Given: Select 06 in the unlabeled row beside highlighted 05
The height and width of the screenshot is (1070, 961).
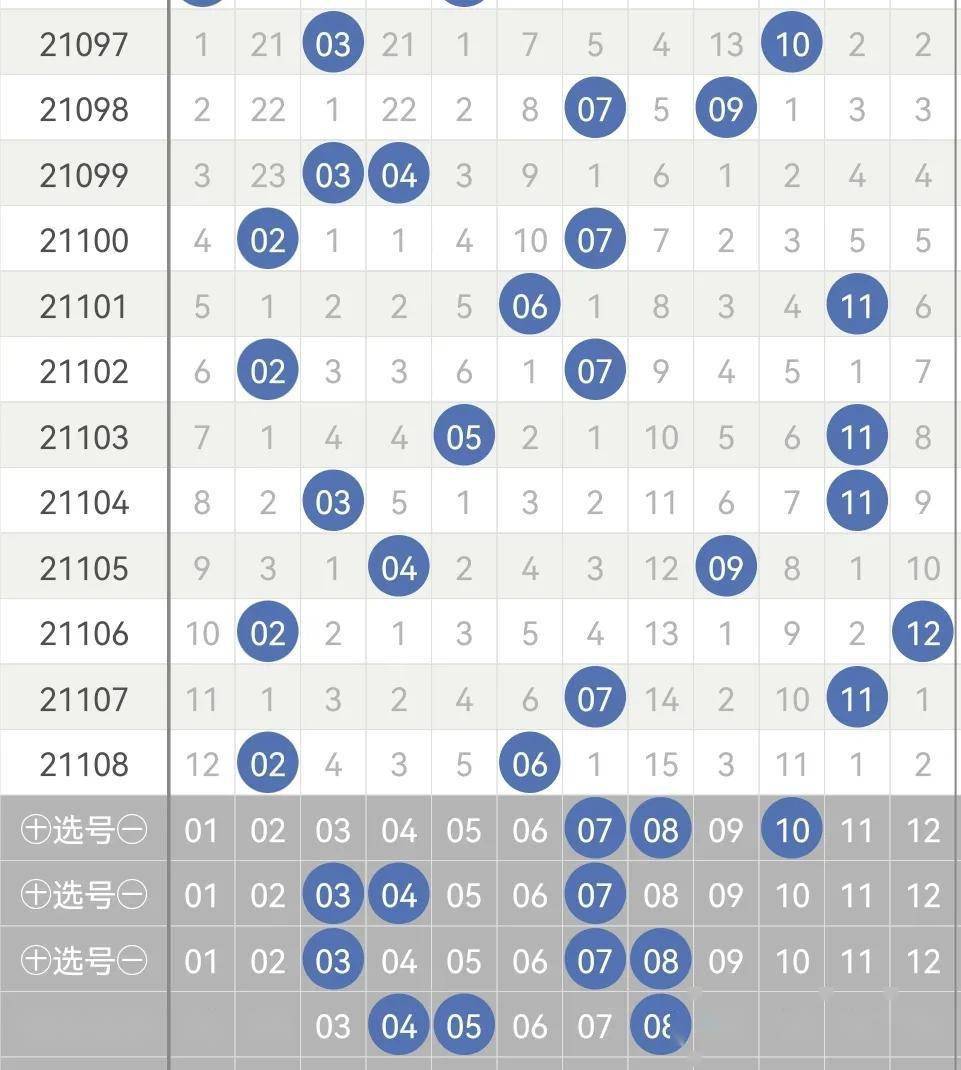Looking at the screenshot, I should [529, 1026].
